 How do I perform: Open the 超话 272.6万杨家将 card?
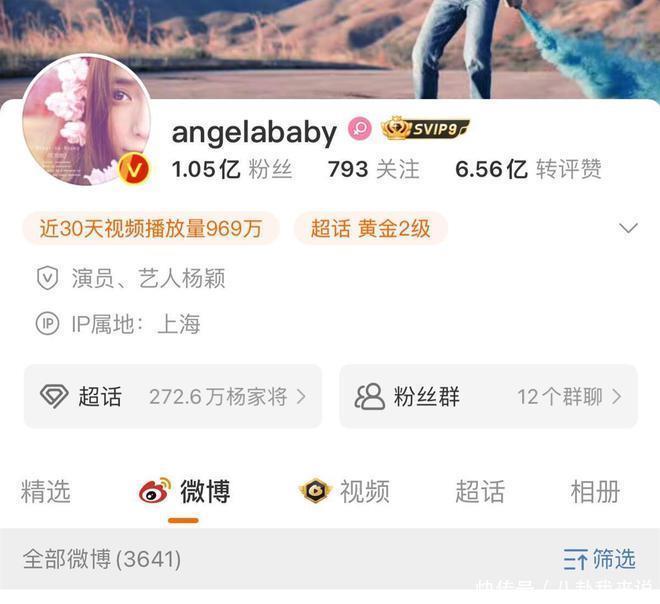click(173, 396)
